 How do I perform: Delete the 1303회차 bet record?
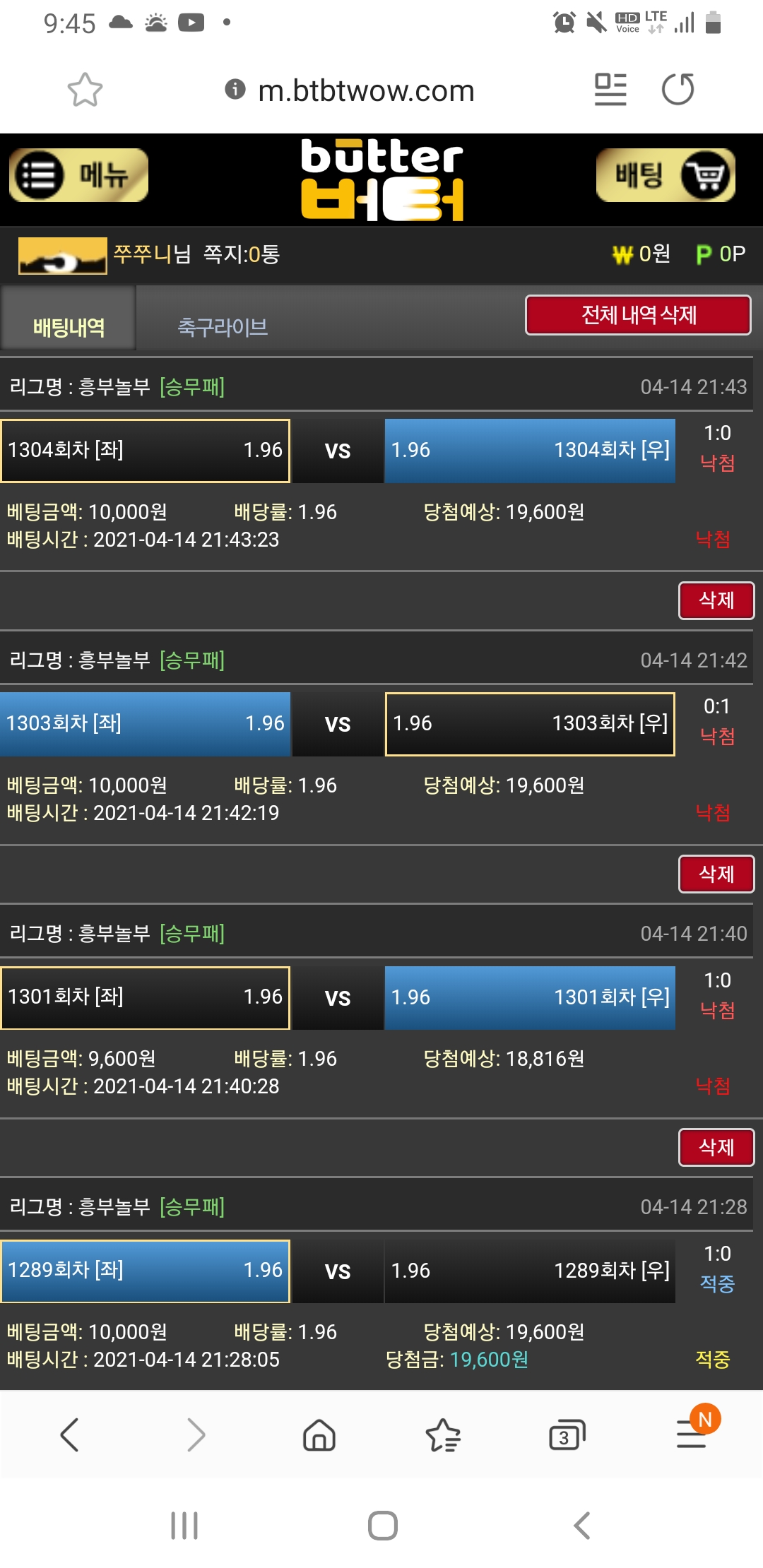click(716, 874)
